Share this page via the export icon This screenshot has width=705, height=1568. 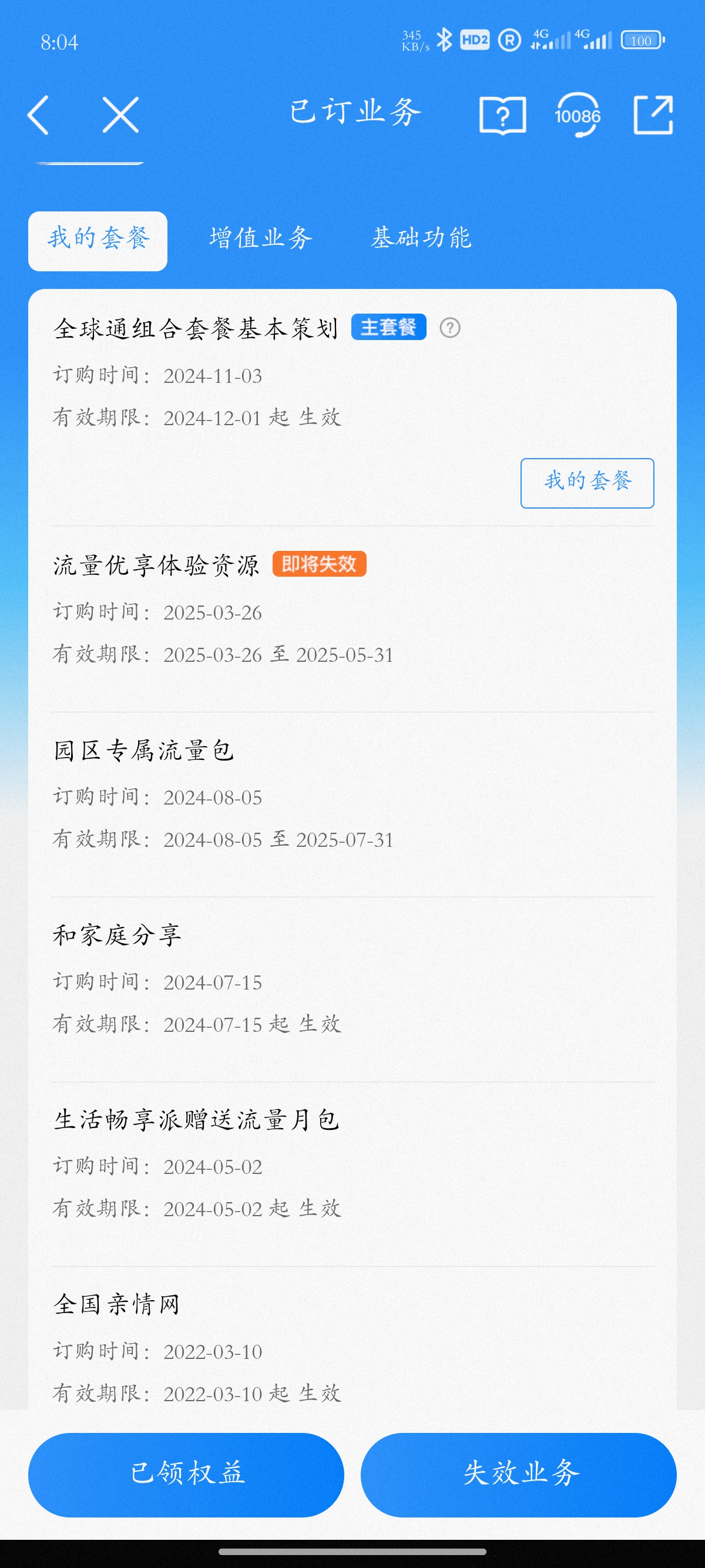[x=653, y=115]
